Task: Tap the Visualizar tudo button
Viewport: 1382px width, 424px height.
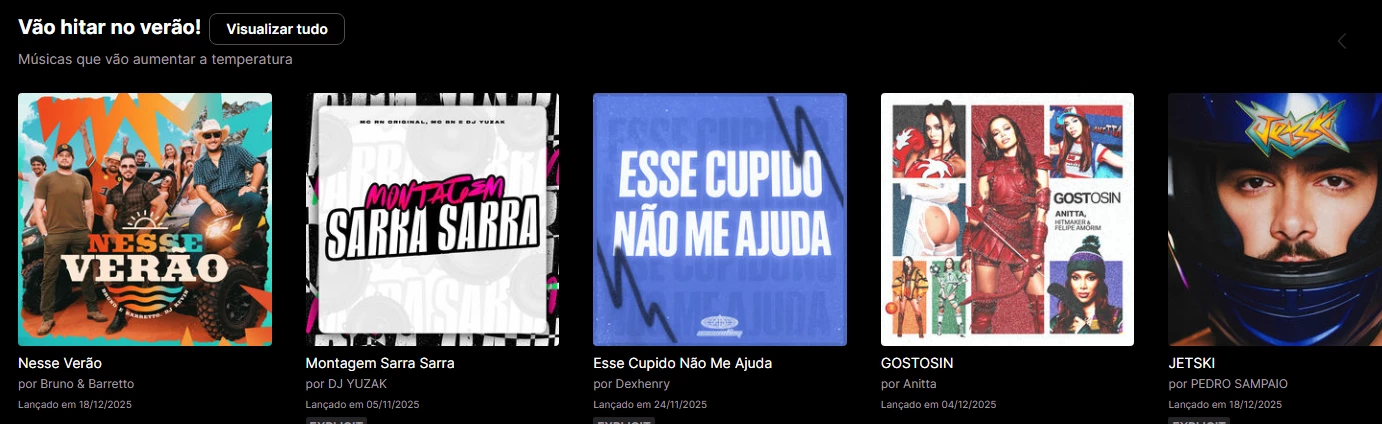Action: [x=277, y=29]
